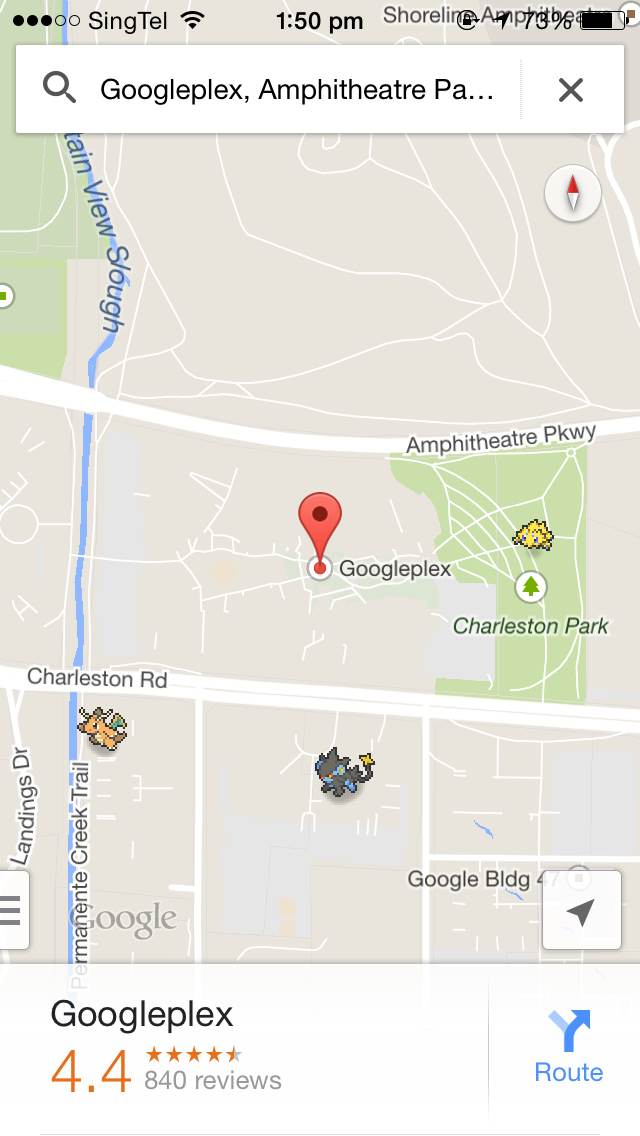The width and height of the screenshot is (640, 1136).
Task: Tap the search field showing Googleplex address
Action: [297, 90]
